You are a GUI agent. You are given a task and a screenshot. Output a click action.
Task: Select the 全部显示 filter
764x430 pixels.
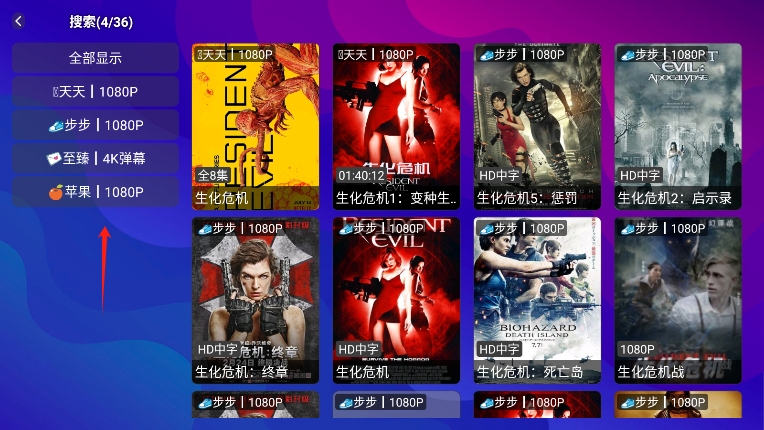(x=95, y=58)
